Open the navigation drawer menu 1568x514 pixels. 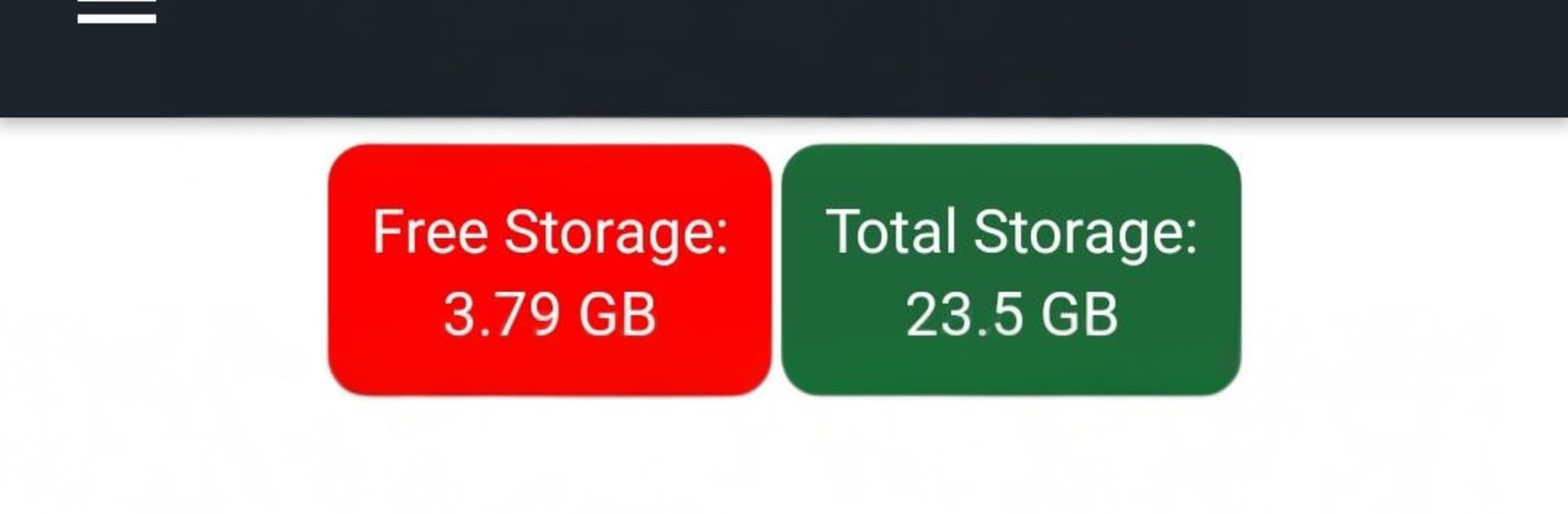point(117,11)
